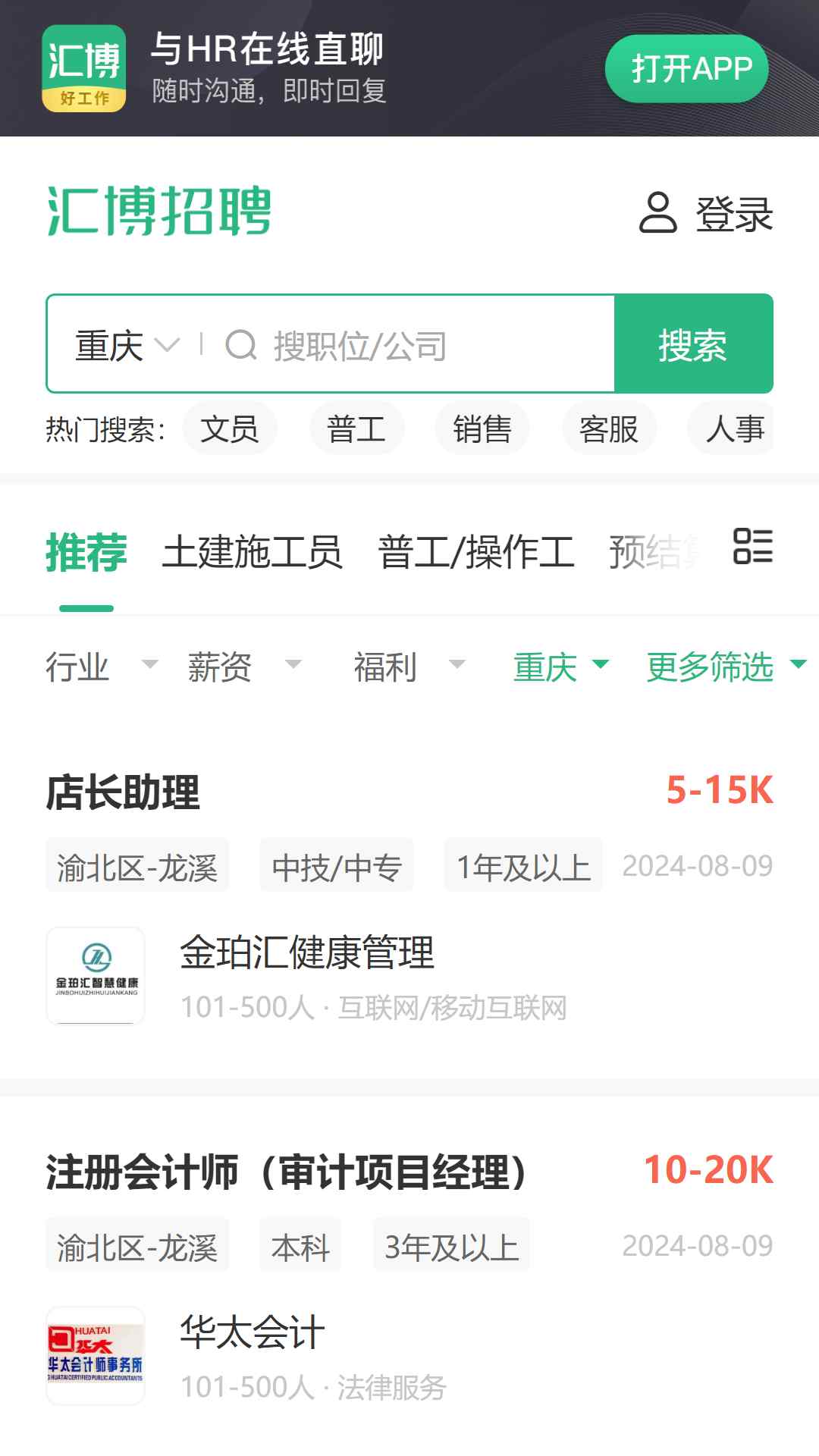Open the category list icon beside tabs
Viewport: 819px width, 1456px height.
point(753,546)
